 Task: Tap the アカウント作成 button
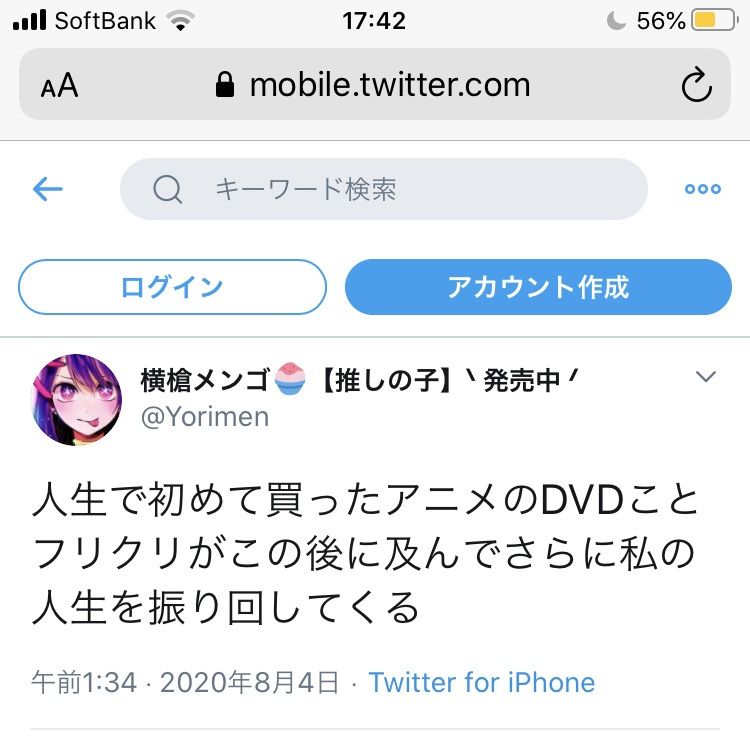click(x=538, y=287)
